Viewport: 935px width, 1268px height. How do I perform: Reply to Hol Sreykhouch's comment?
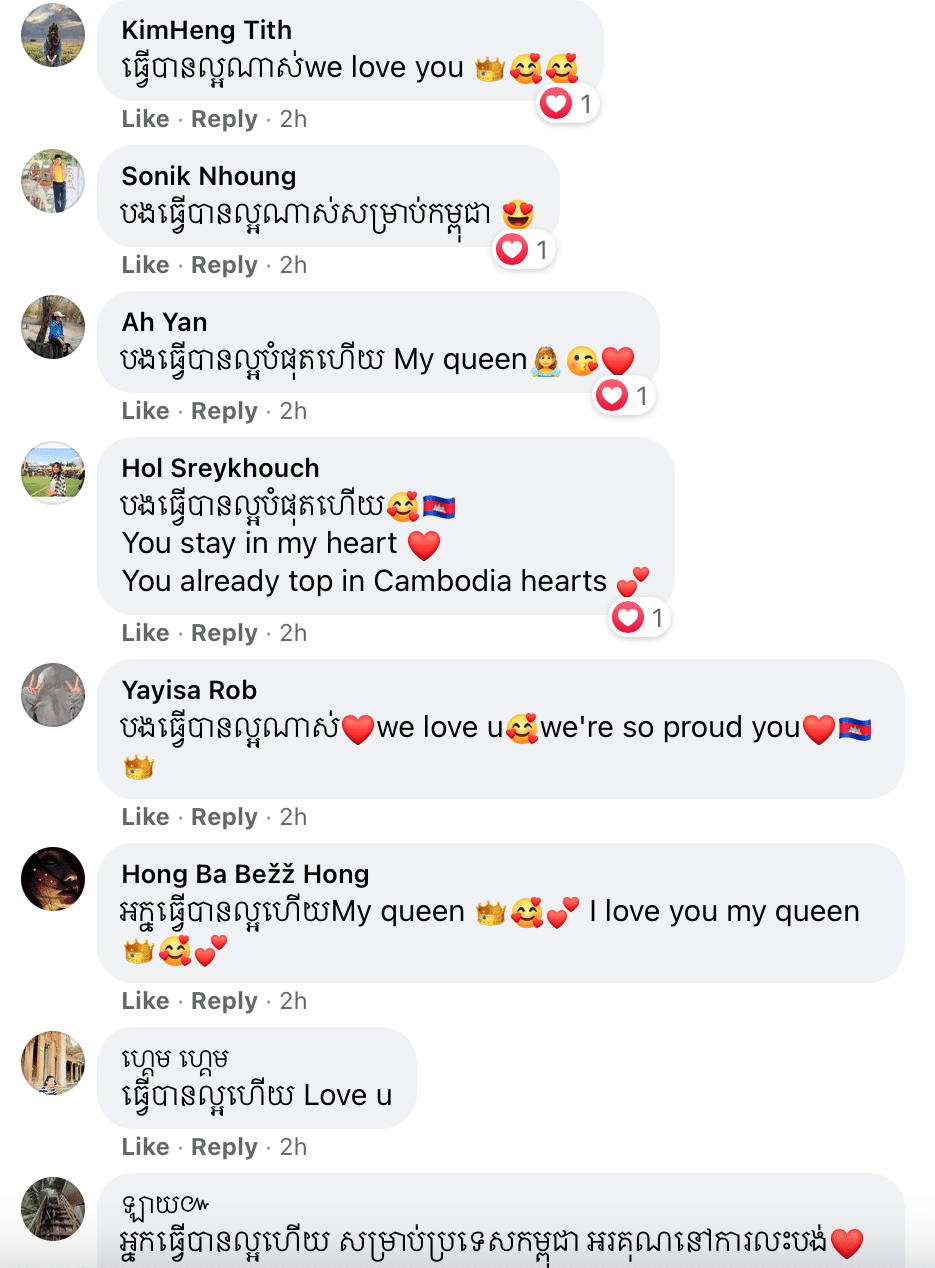coord(224,633)
